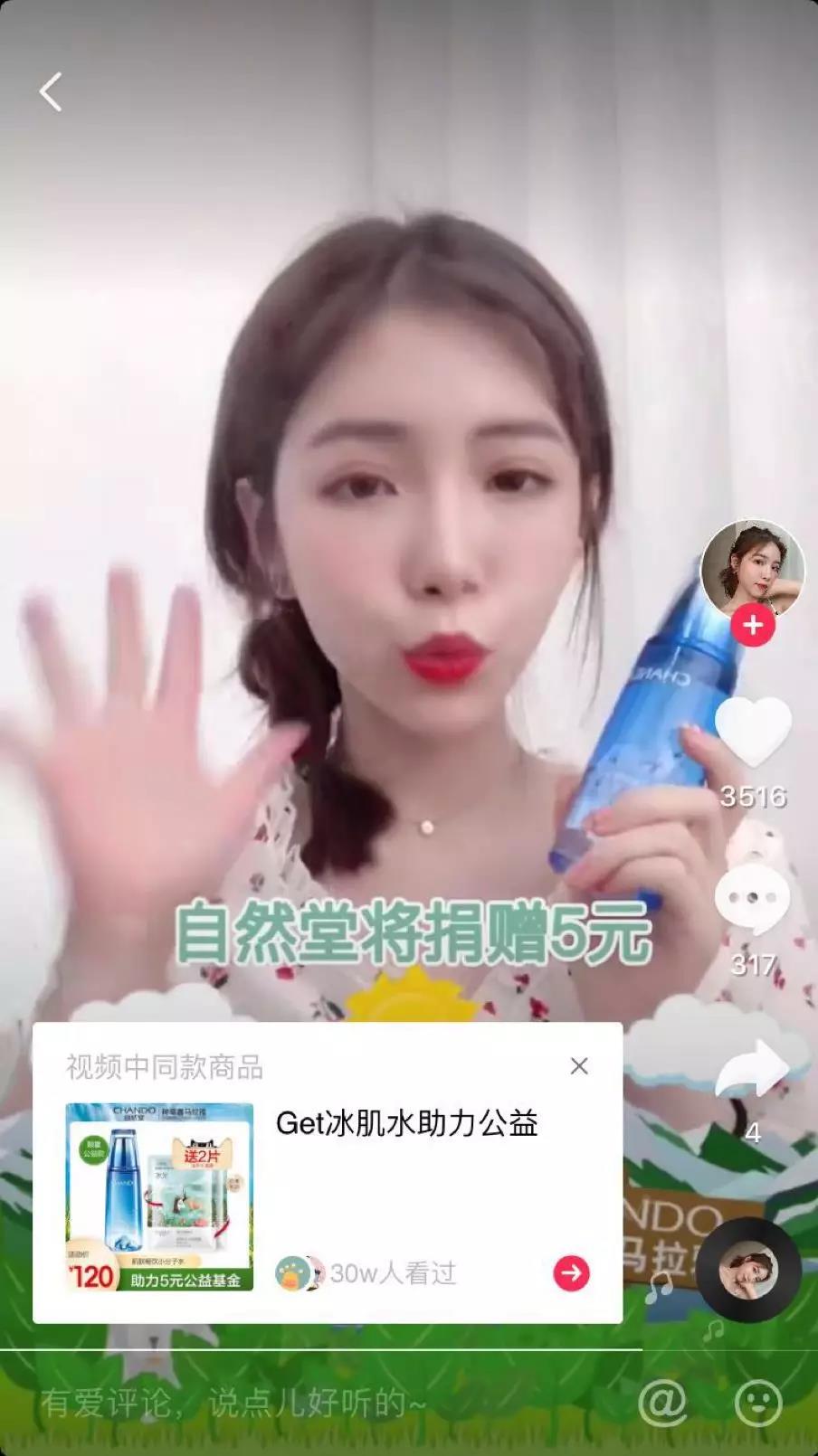Follow the creator with the plus button
The width and height of the screenshot is (818, 1456).
click(x=753, y=625)
